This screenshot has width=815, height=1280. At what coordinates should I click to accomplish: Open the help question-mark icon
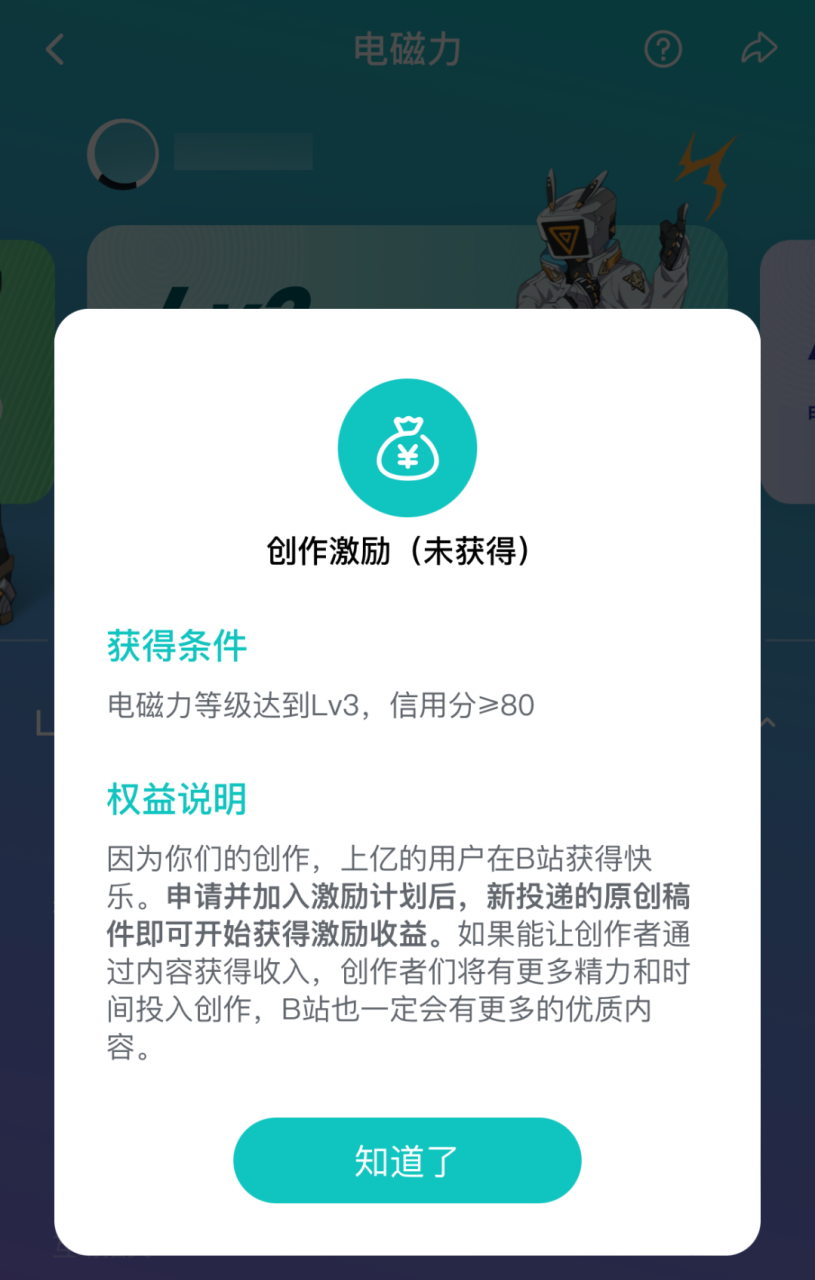pos(663,49)
